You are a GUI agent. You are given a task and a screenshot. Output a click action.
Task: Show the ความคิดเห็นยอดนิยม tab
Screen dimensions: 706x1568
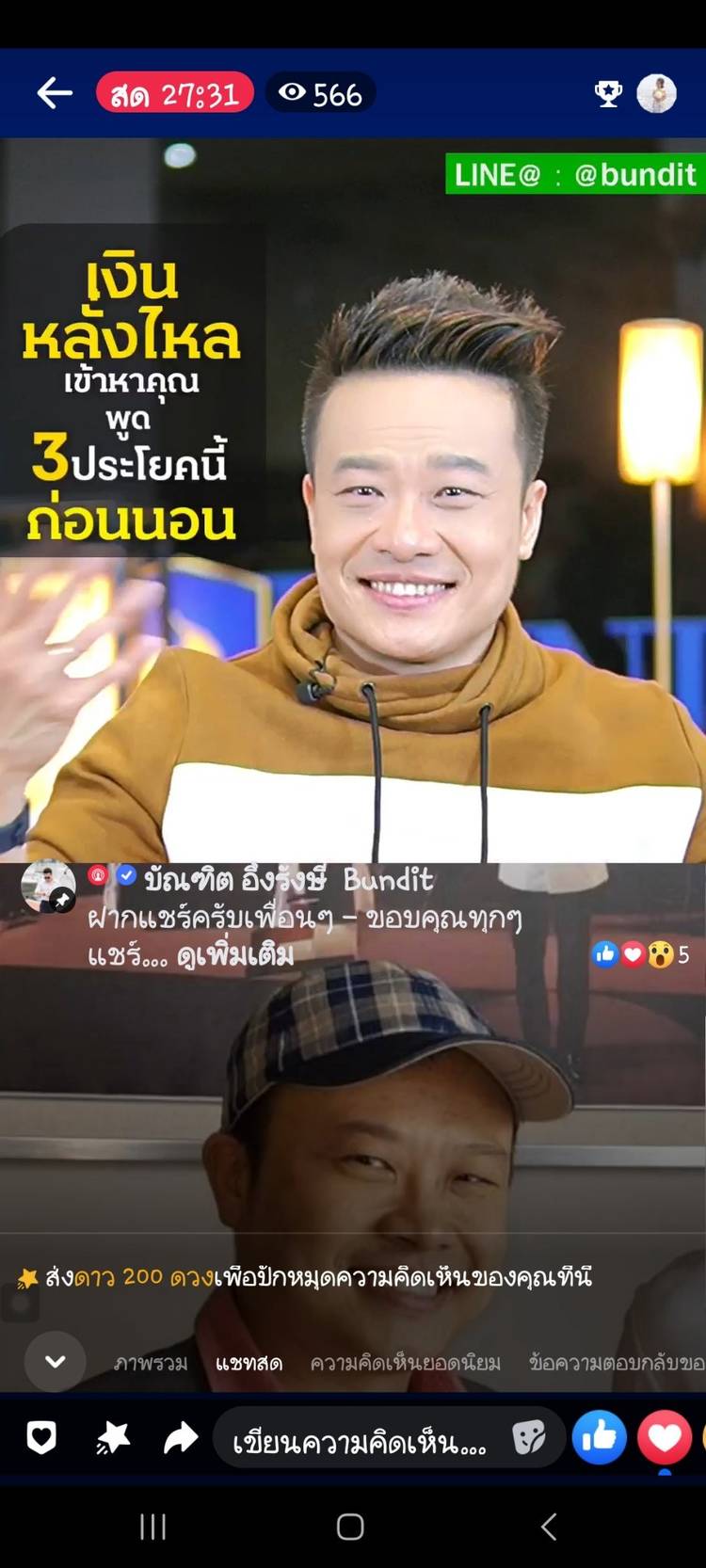click(x=405, y=1363)
